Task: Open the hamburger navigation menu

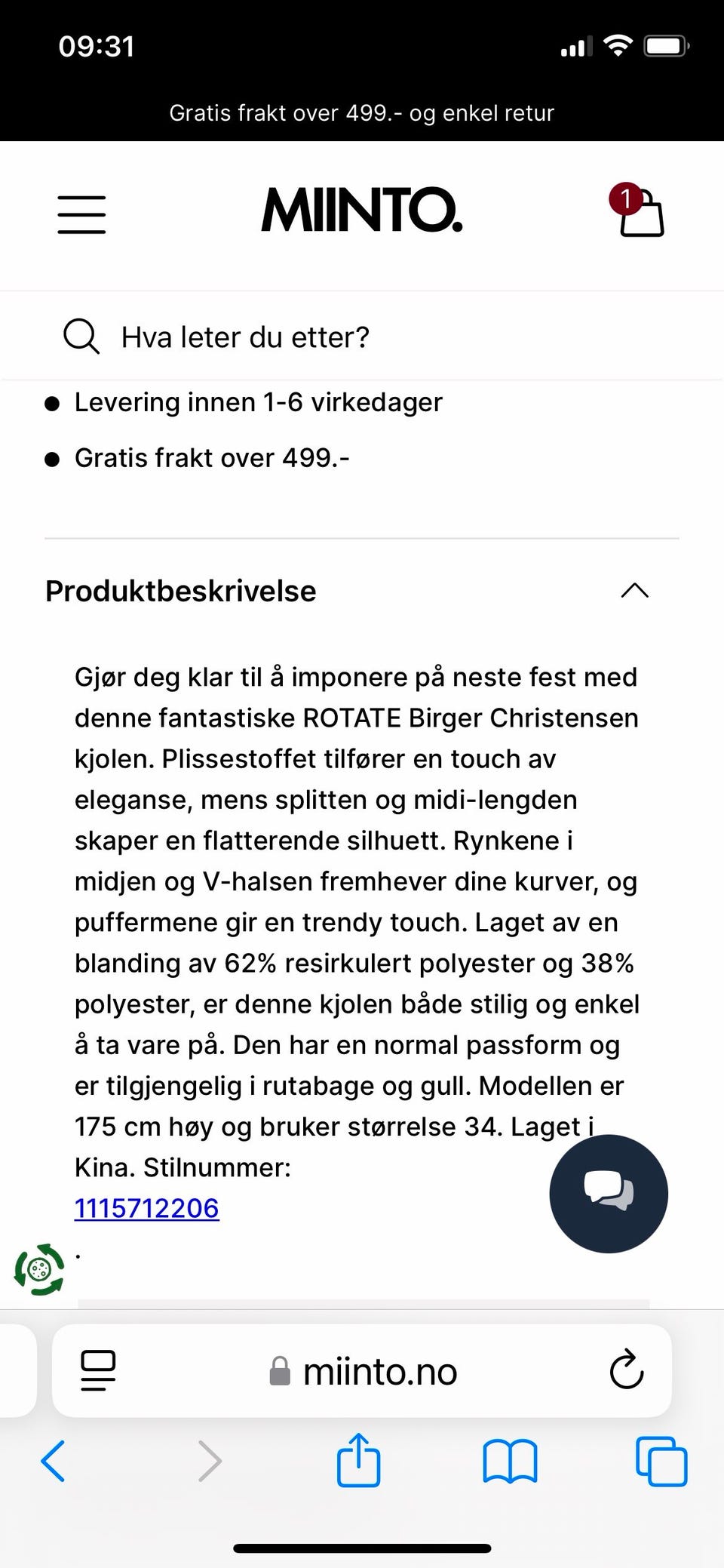Action: click(81, 214)
